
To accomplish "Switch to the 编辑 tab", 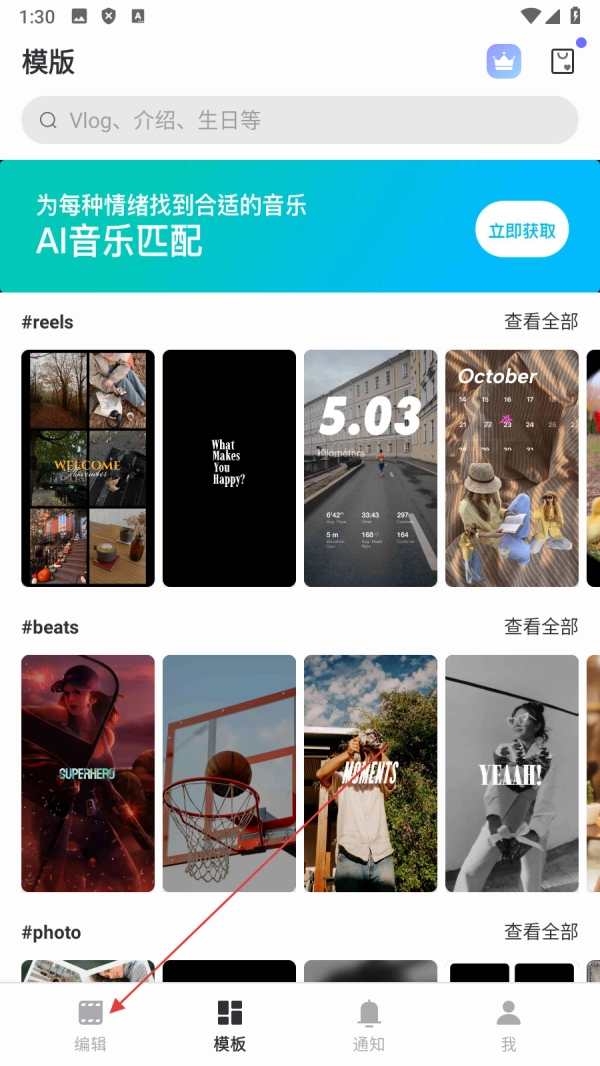I will pos(91,1025).
